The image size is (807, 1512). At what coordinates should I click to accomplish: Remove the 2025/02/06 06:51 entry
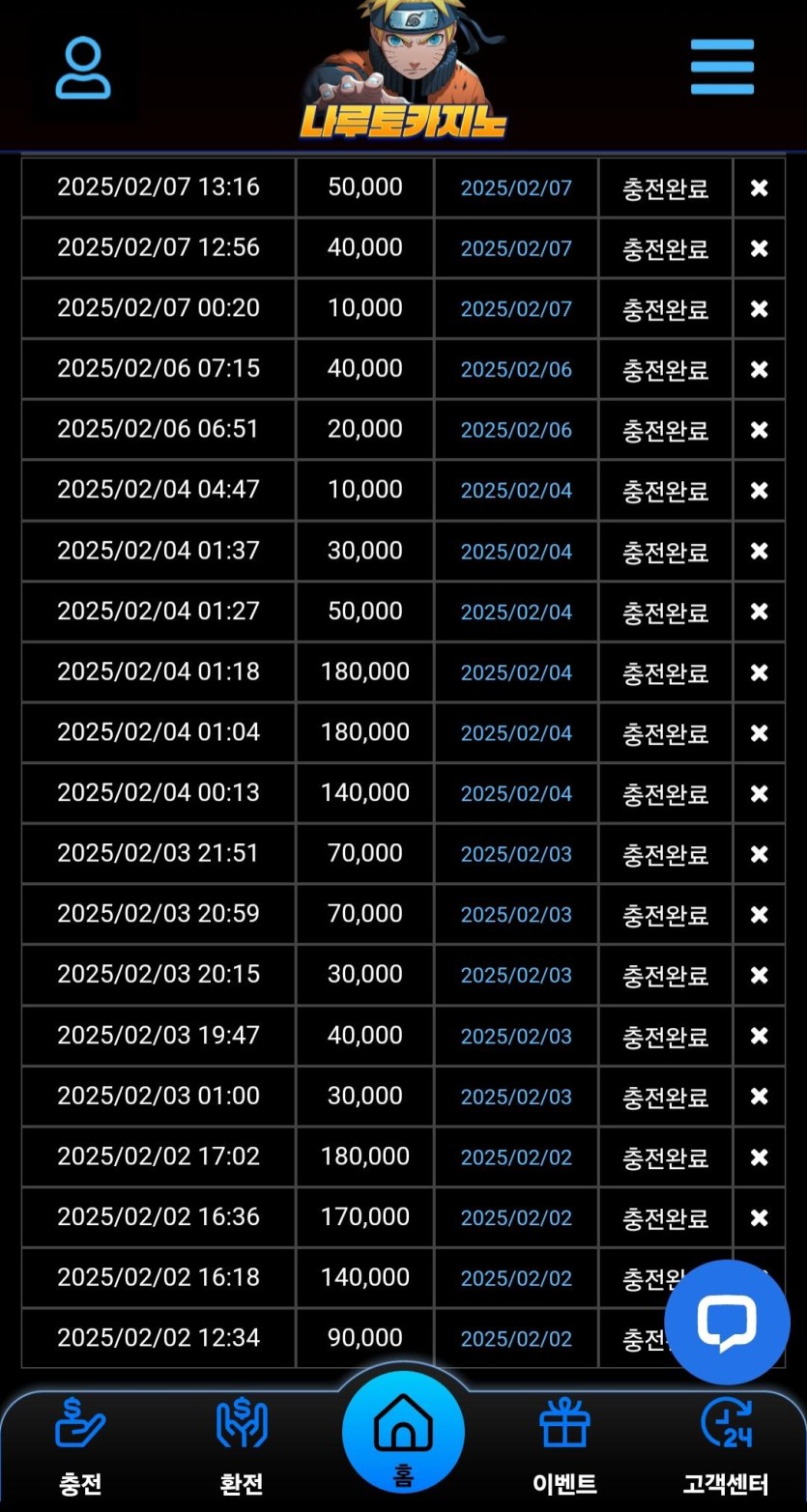(759, 430)
